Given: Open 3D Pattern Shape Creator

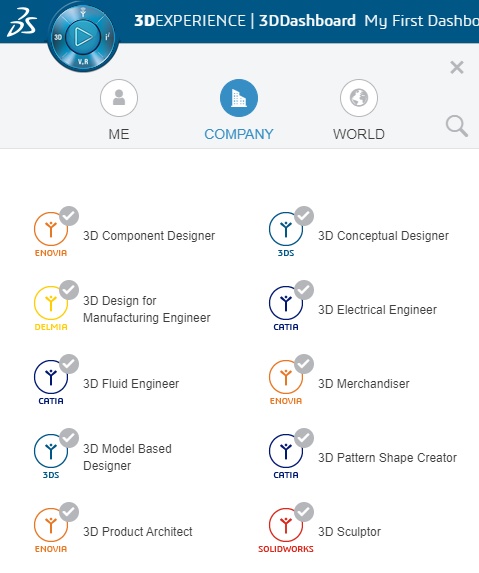Looking at the screenshot, I should 362,457.
